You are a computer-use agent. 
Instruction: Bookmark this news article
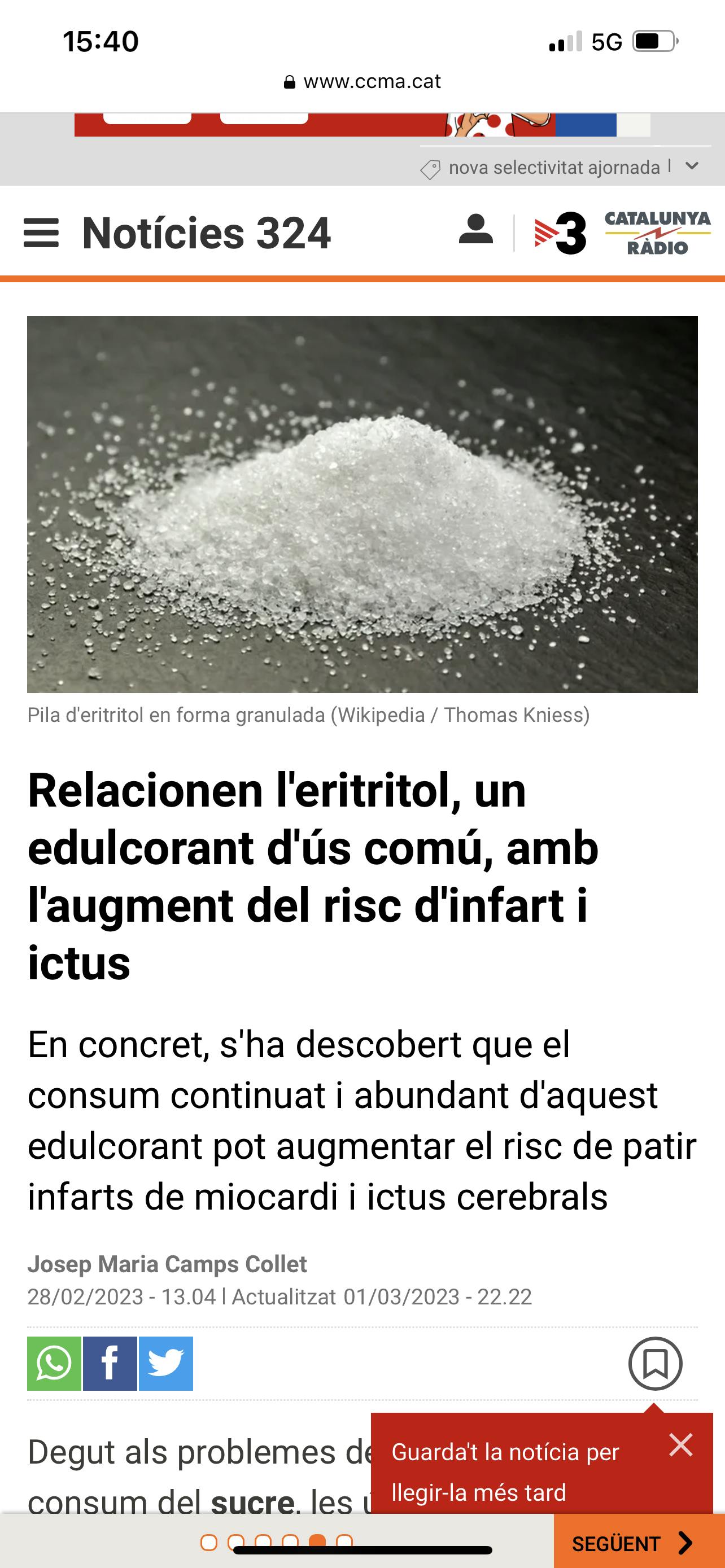coord(655,1364)
